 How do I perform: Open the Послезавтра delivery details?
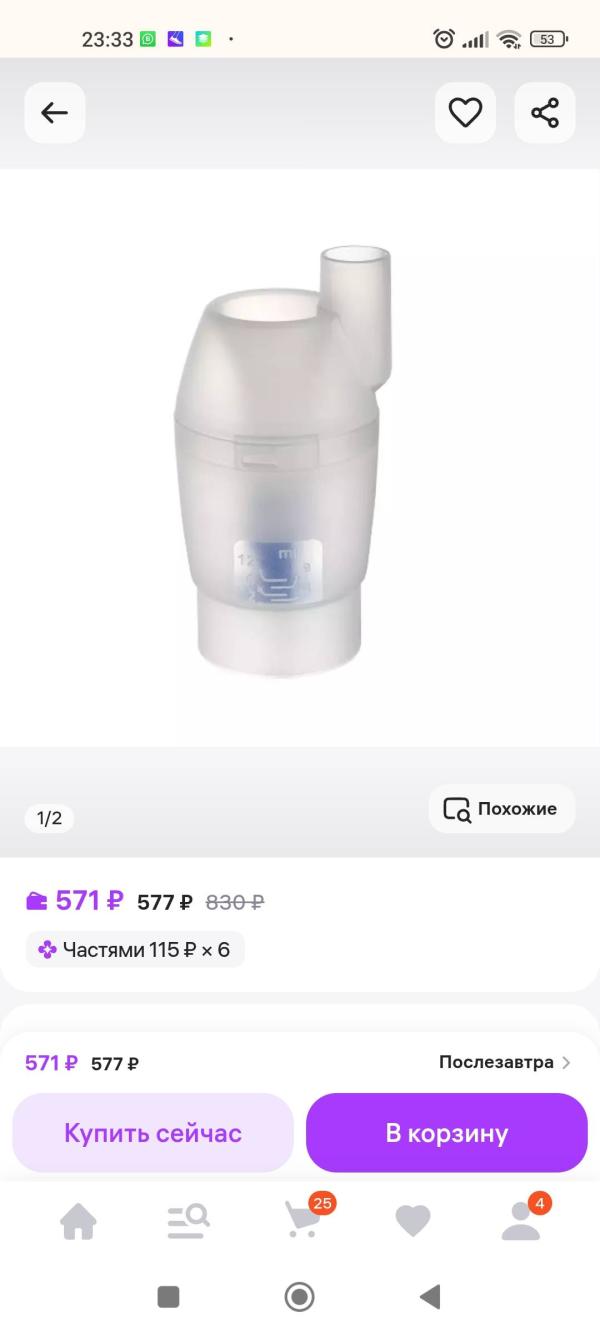(505, 1062)
